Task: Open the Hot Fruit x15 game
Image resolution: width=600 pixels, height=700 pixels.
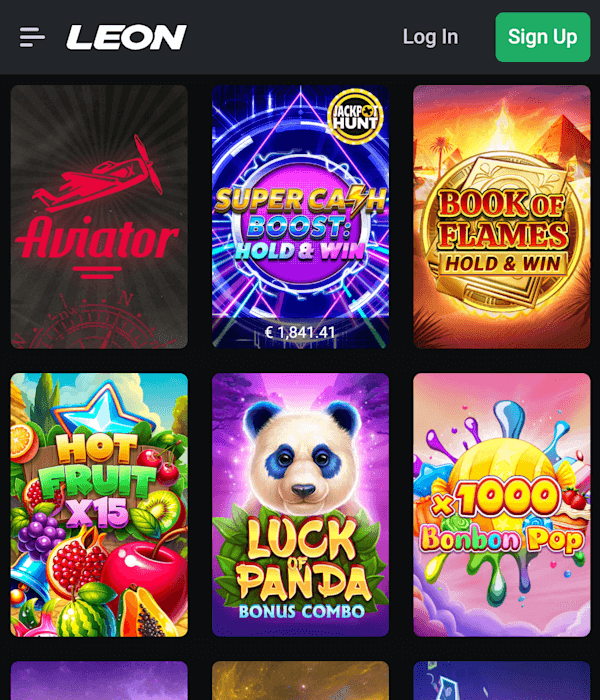Action: pyautogui.click(x=99, y=505)
